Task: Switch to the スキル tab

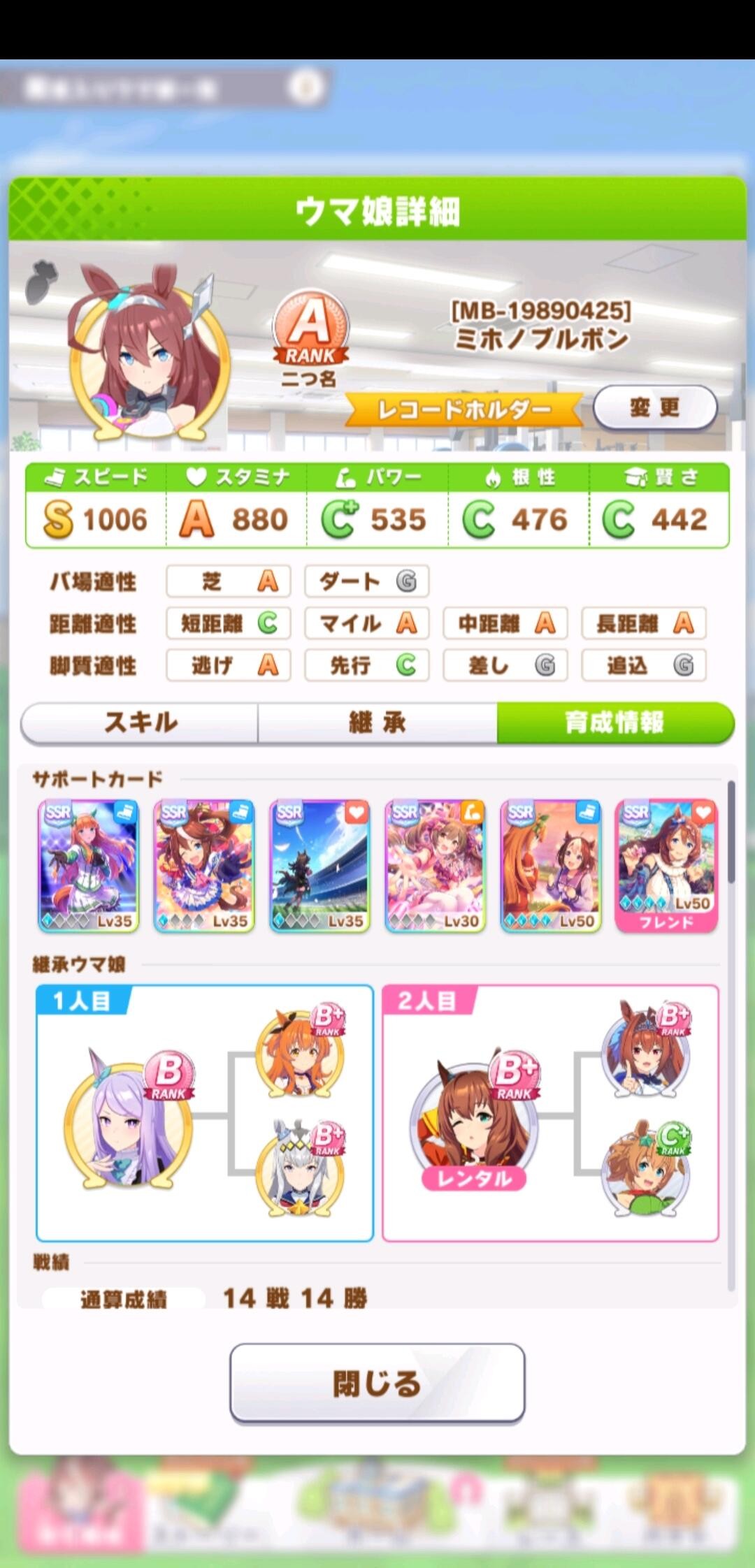Action: click(140, 723)
